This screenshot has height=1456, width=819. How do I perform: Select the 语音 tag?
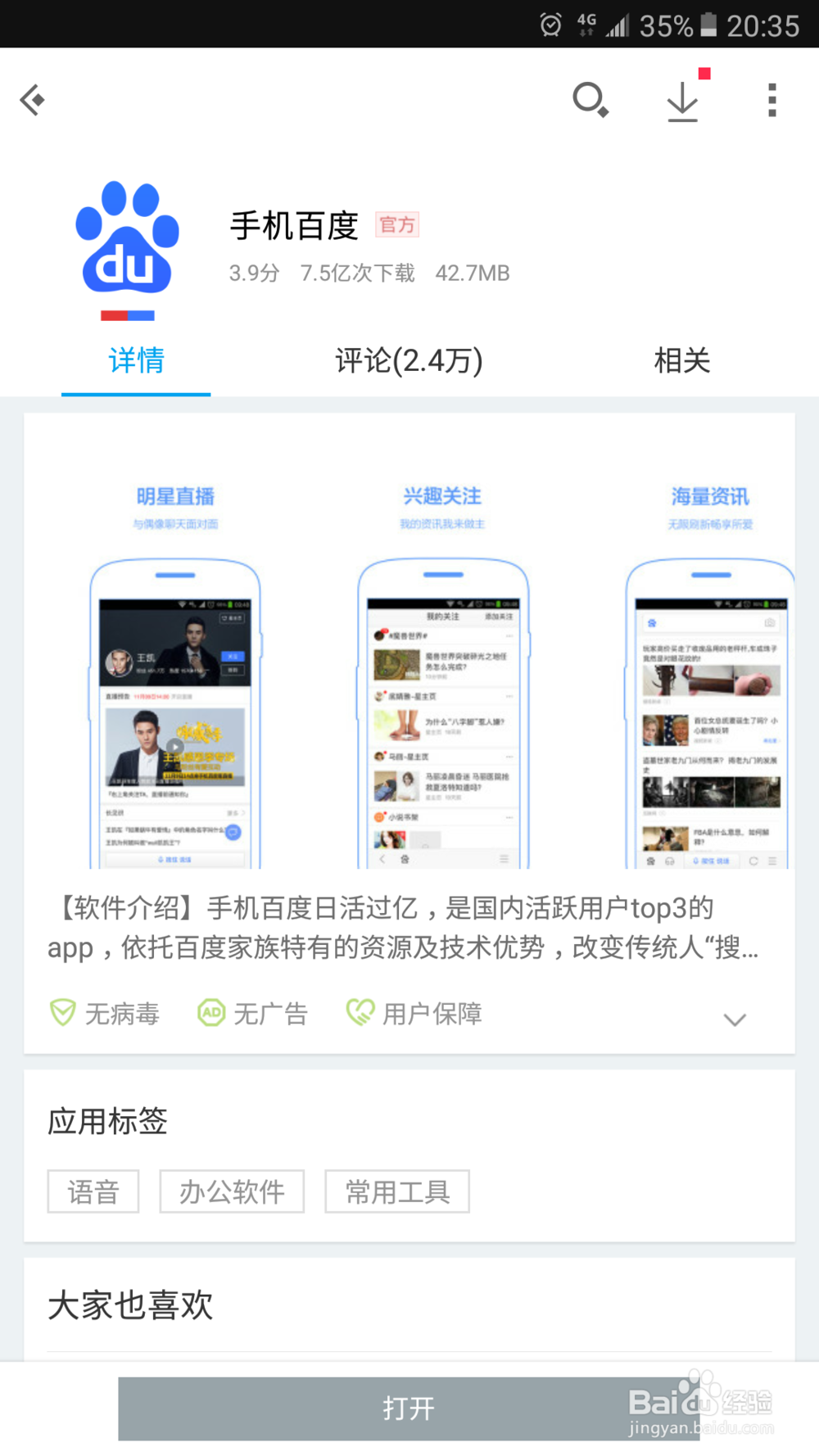93,1191
